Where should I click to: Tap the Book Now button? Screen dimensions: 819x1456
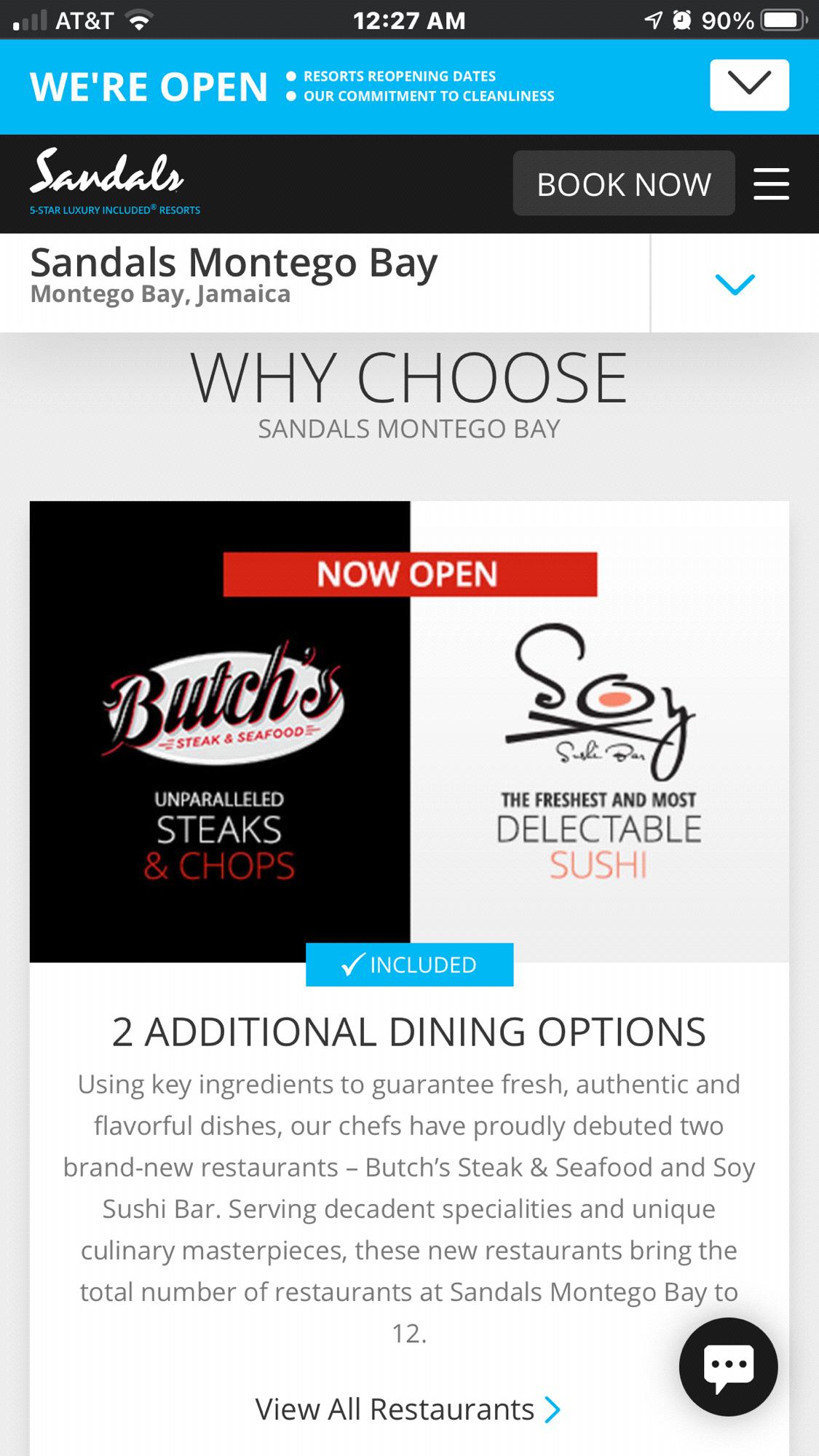[x=624, y=183]
